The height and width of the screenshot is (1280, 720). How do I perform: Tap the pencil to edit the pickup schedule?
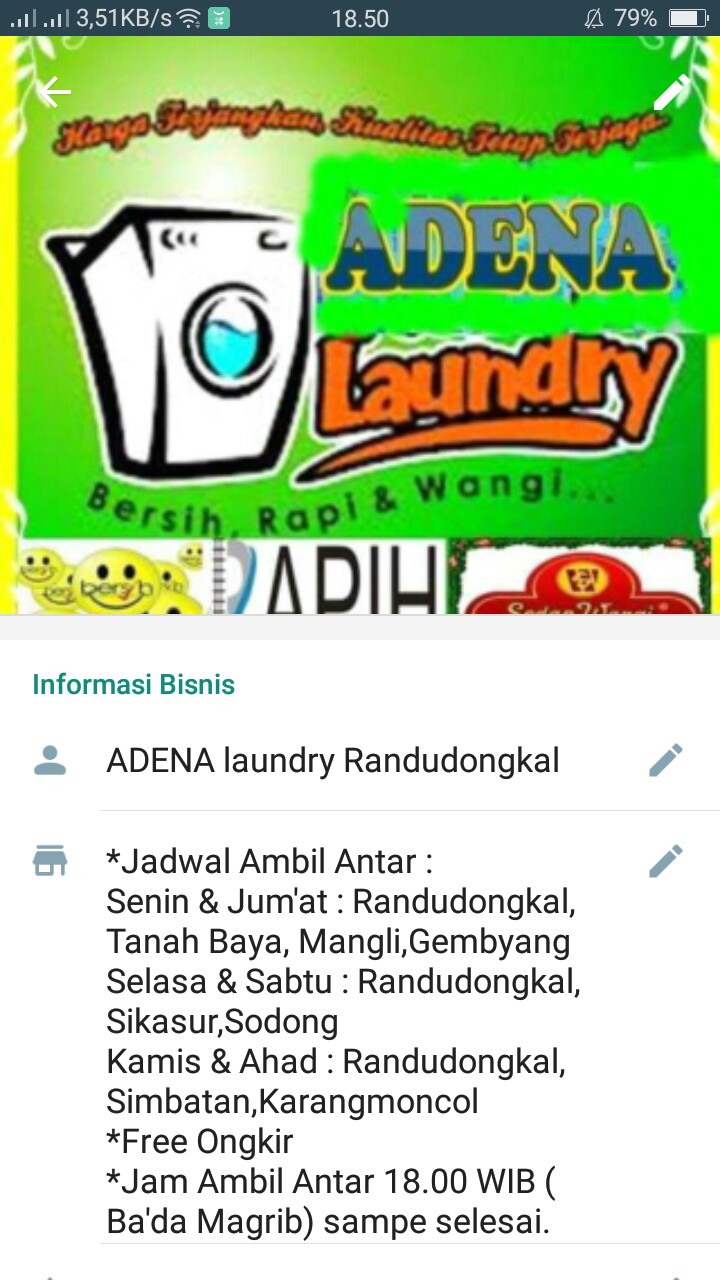[x=664, y=860]
